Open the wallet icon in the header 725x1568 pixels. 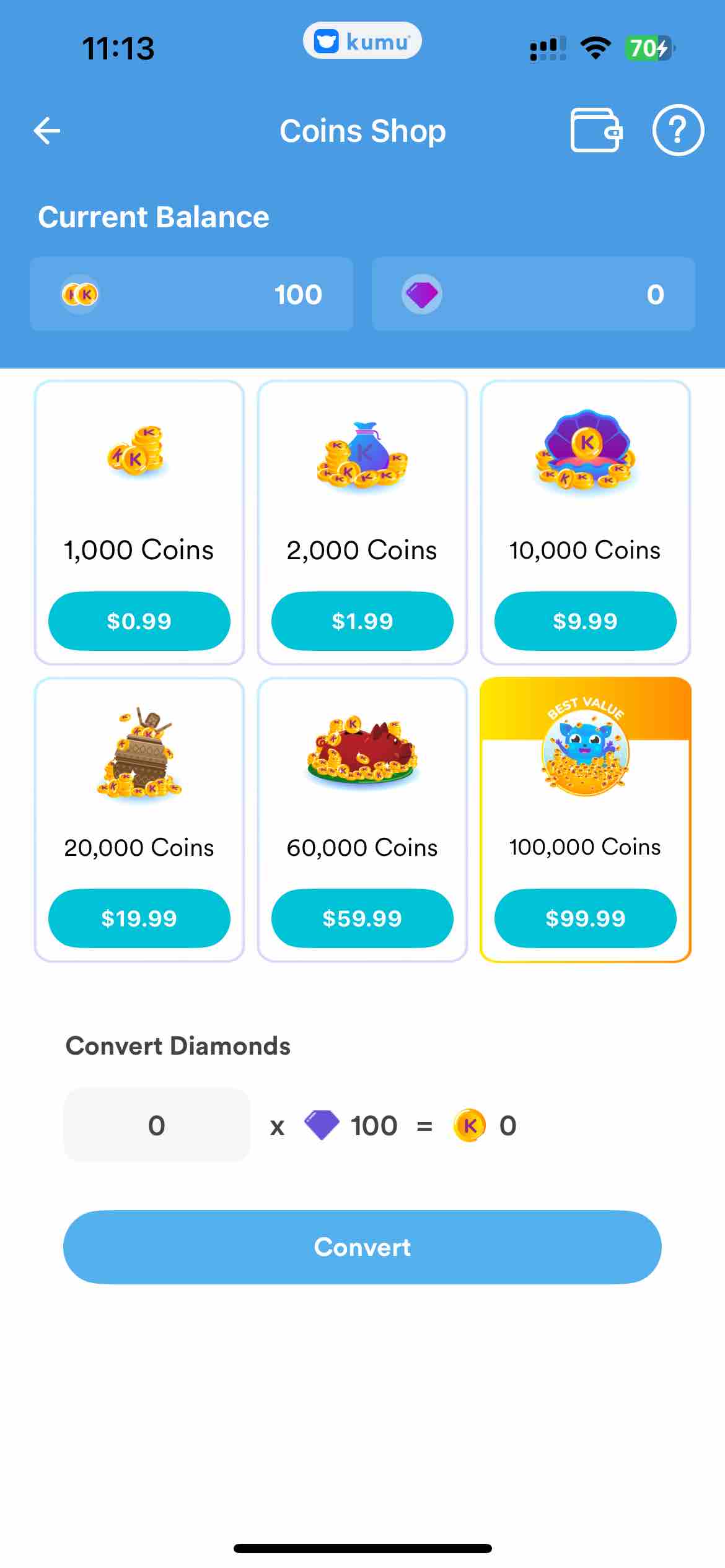pos(595,130)
